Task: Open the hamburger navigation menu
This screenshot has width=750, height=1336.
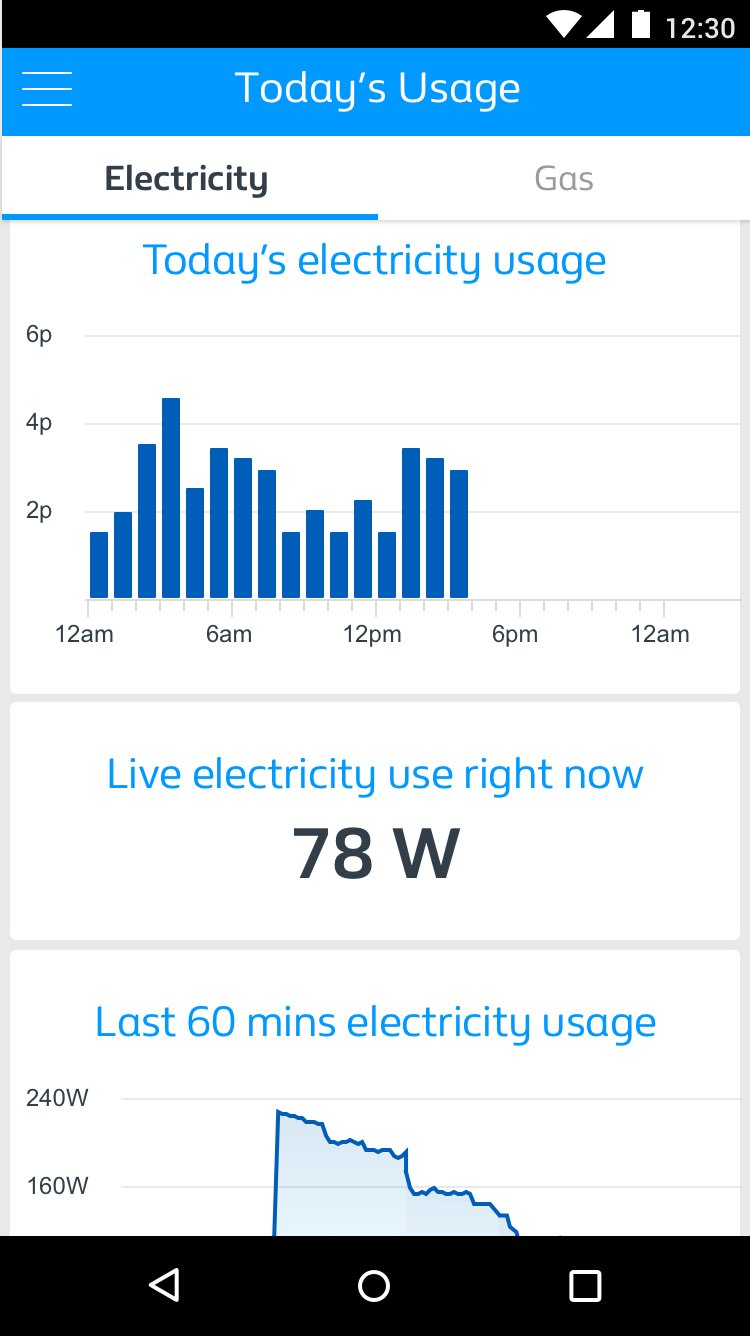Action: point(47,89)
